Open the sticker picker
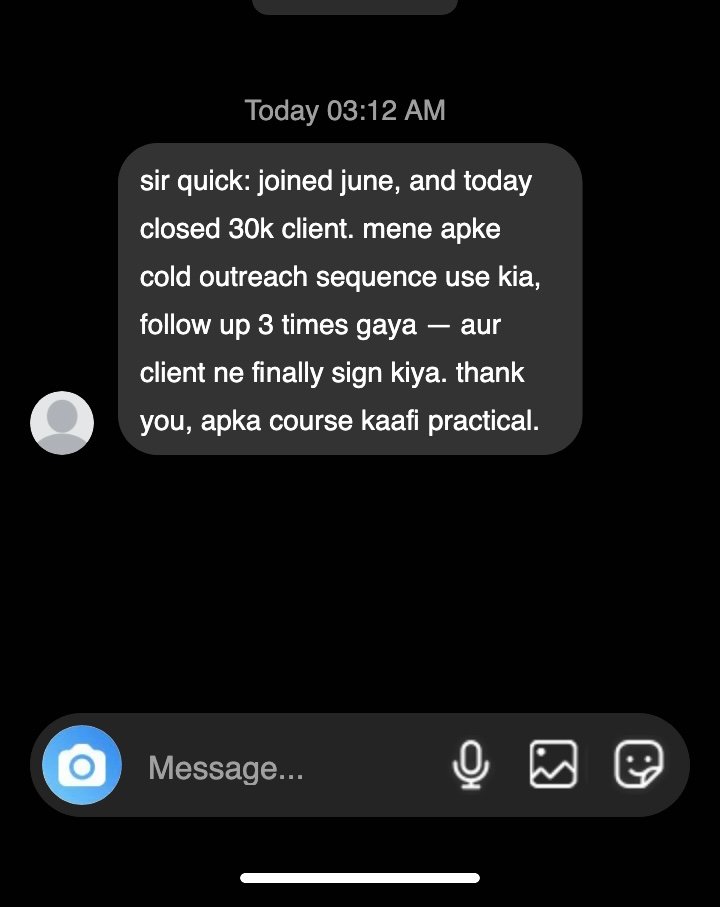The height and width of the screenshot is (907, 720). tap(638, 765)
